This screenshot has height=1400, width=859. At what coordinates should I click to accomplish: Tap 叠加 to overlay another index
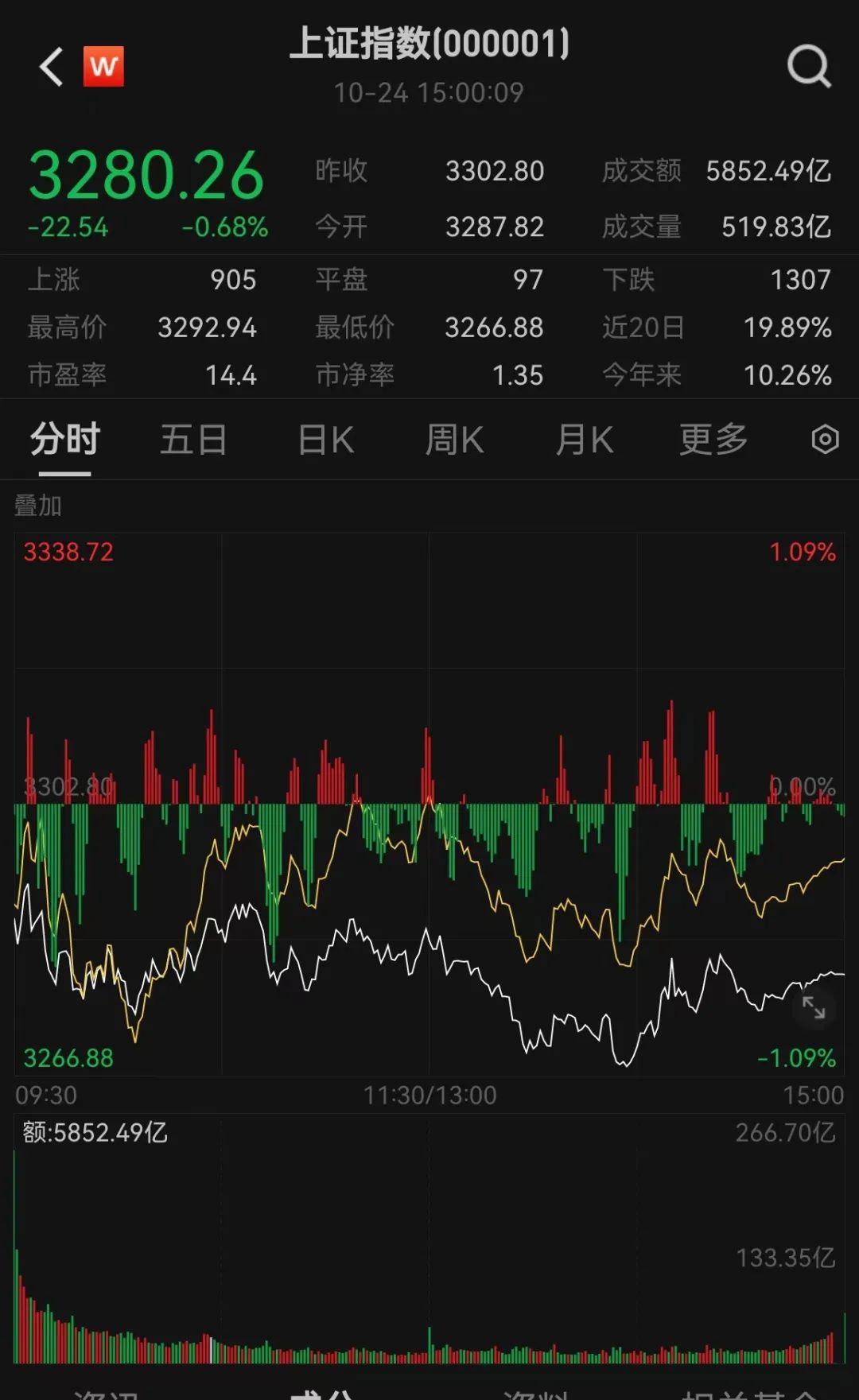tap(38, 506)
